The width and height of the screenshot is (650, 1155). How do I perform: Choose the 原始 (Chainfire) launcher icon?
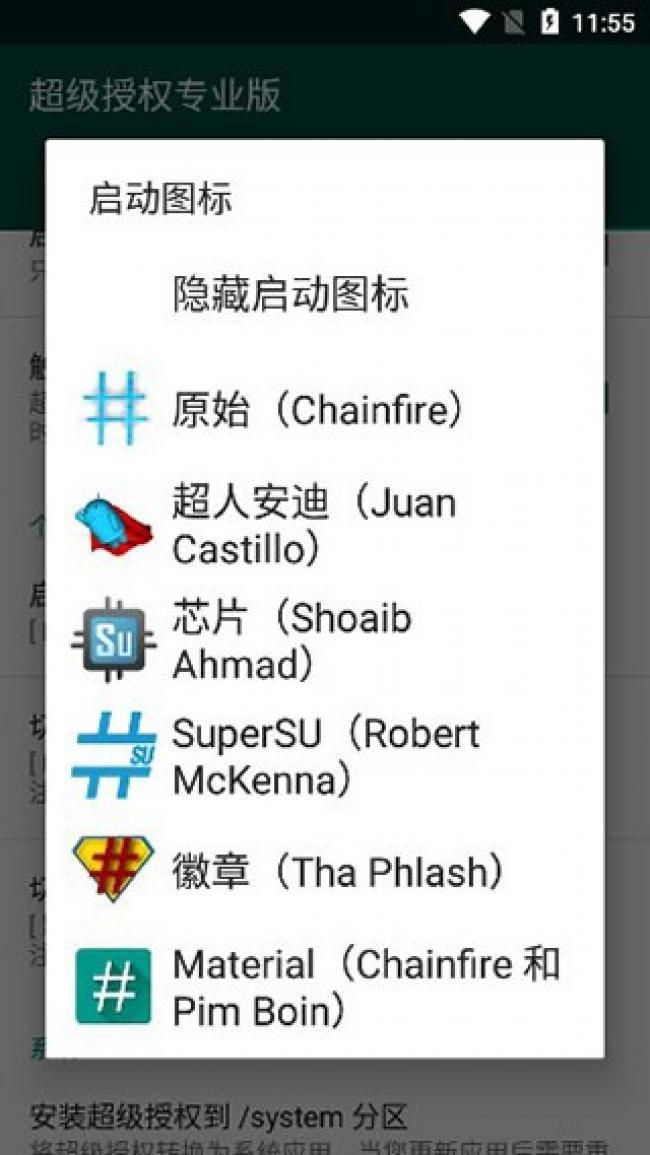click(x=325, y=409)
